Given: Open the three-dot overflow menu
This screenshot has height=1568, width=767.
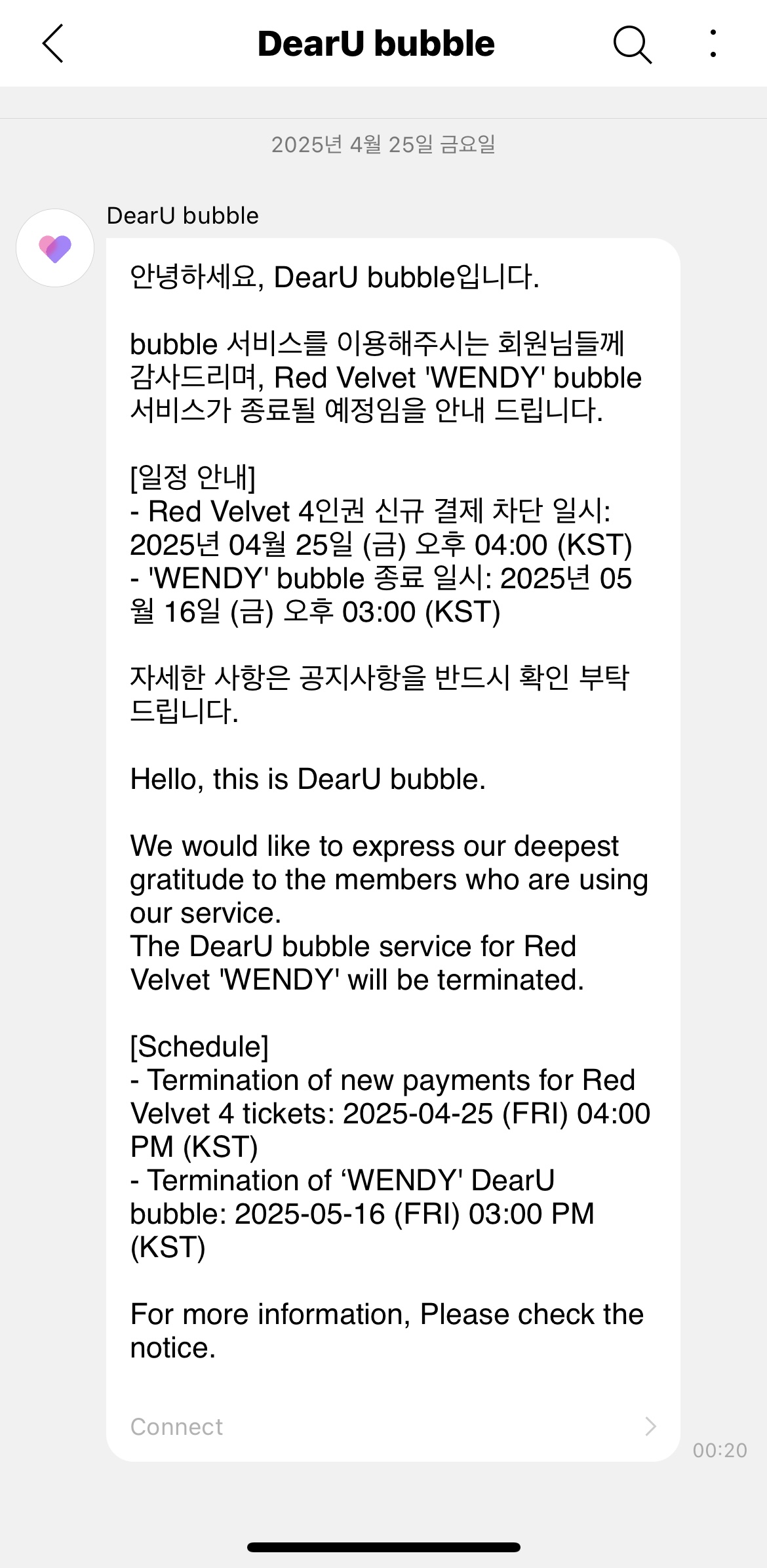Looking at the screenshot, I should pyautogui.click(x=713, y=43).
